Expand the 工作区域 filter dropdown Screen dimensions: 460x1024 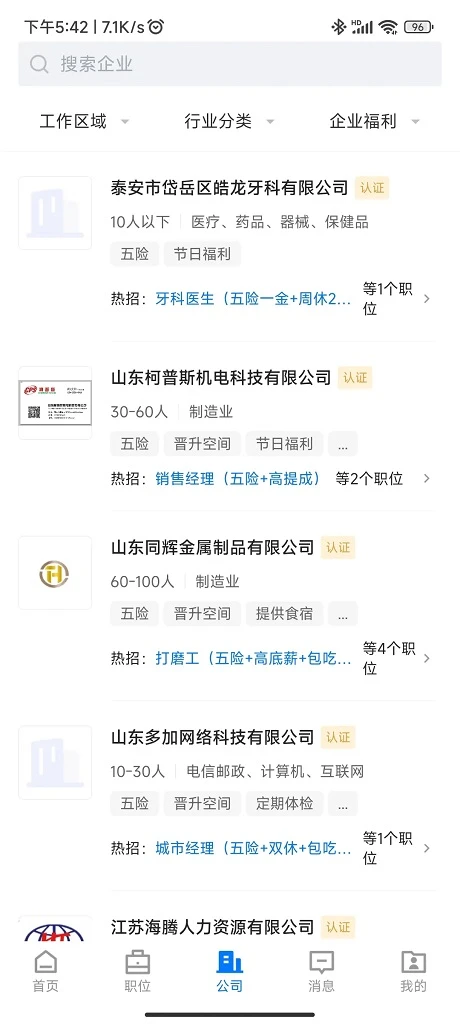84,121
